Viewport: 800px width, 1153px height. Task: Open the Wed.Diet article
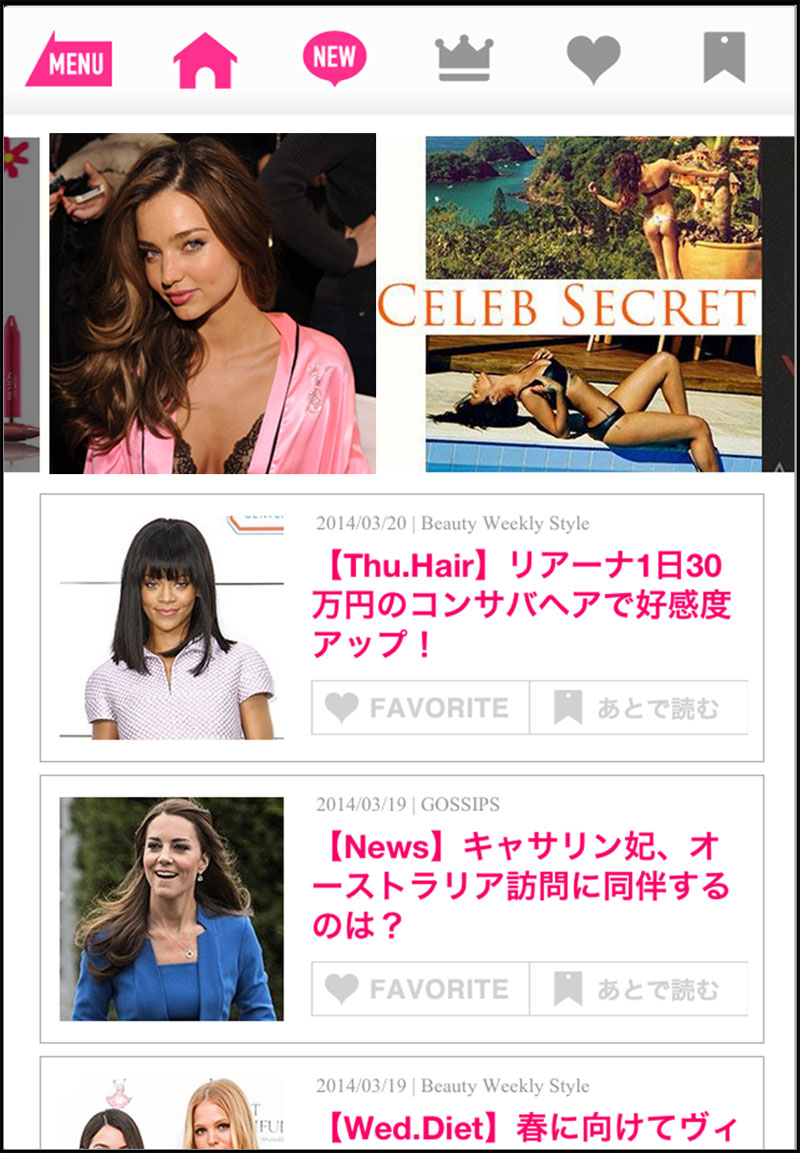point(527,1129)
